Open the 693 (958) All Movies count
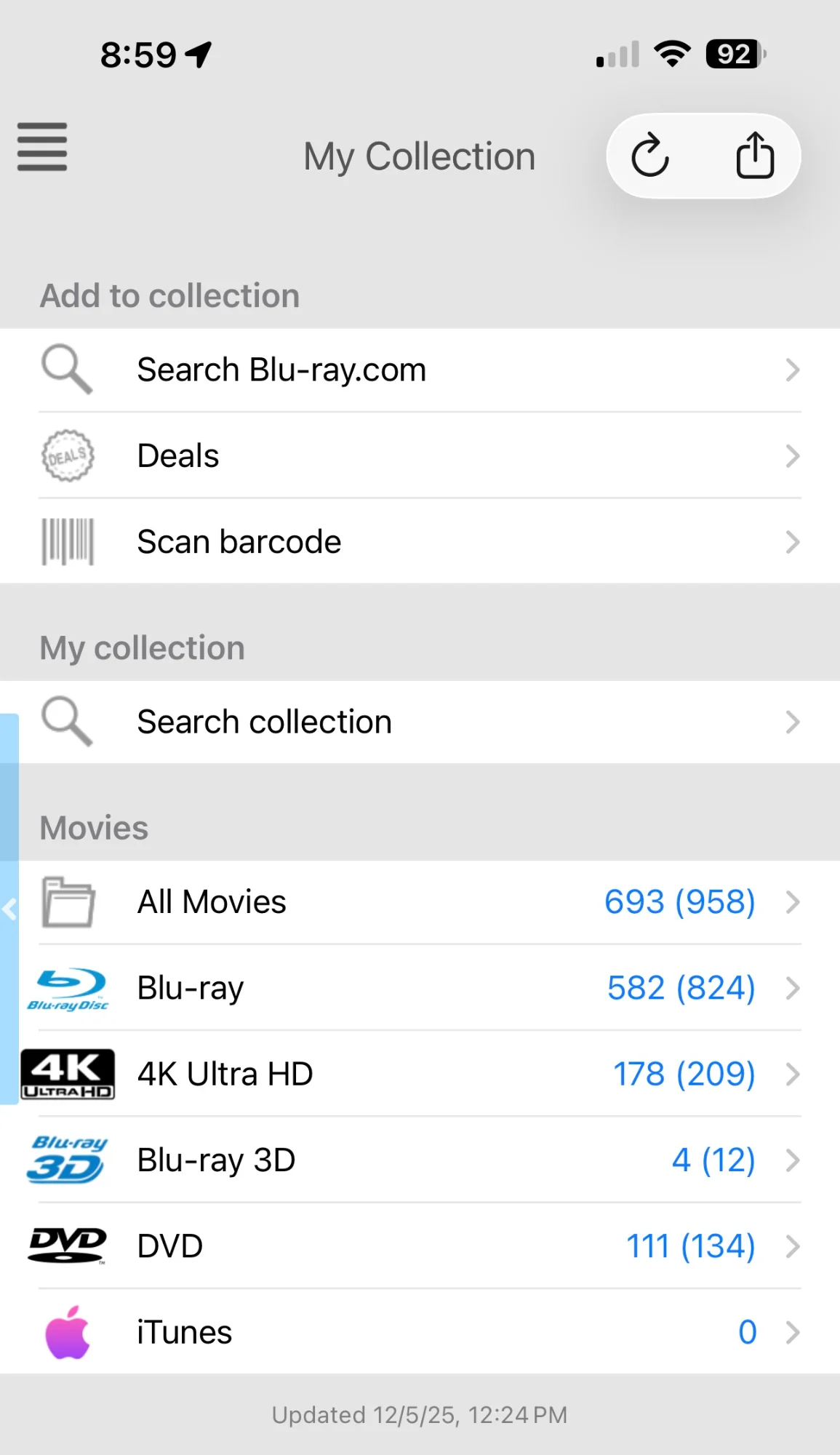The width and height of the screenshot is (840, 1455). click(679, 901)
